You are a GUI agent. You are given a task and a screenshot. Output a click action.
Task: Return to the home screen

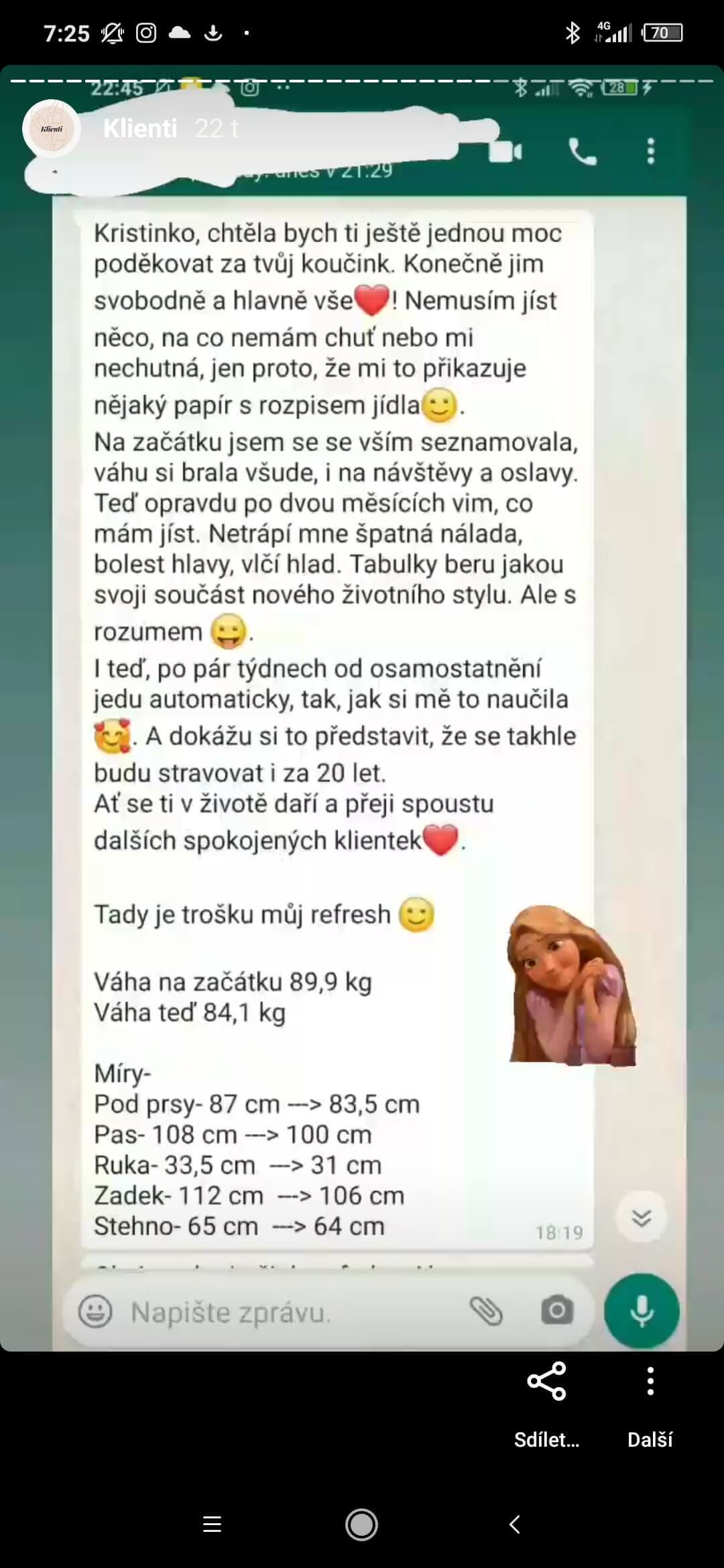click(x=361, y=1524)
